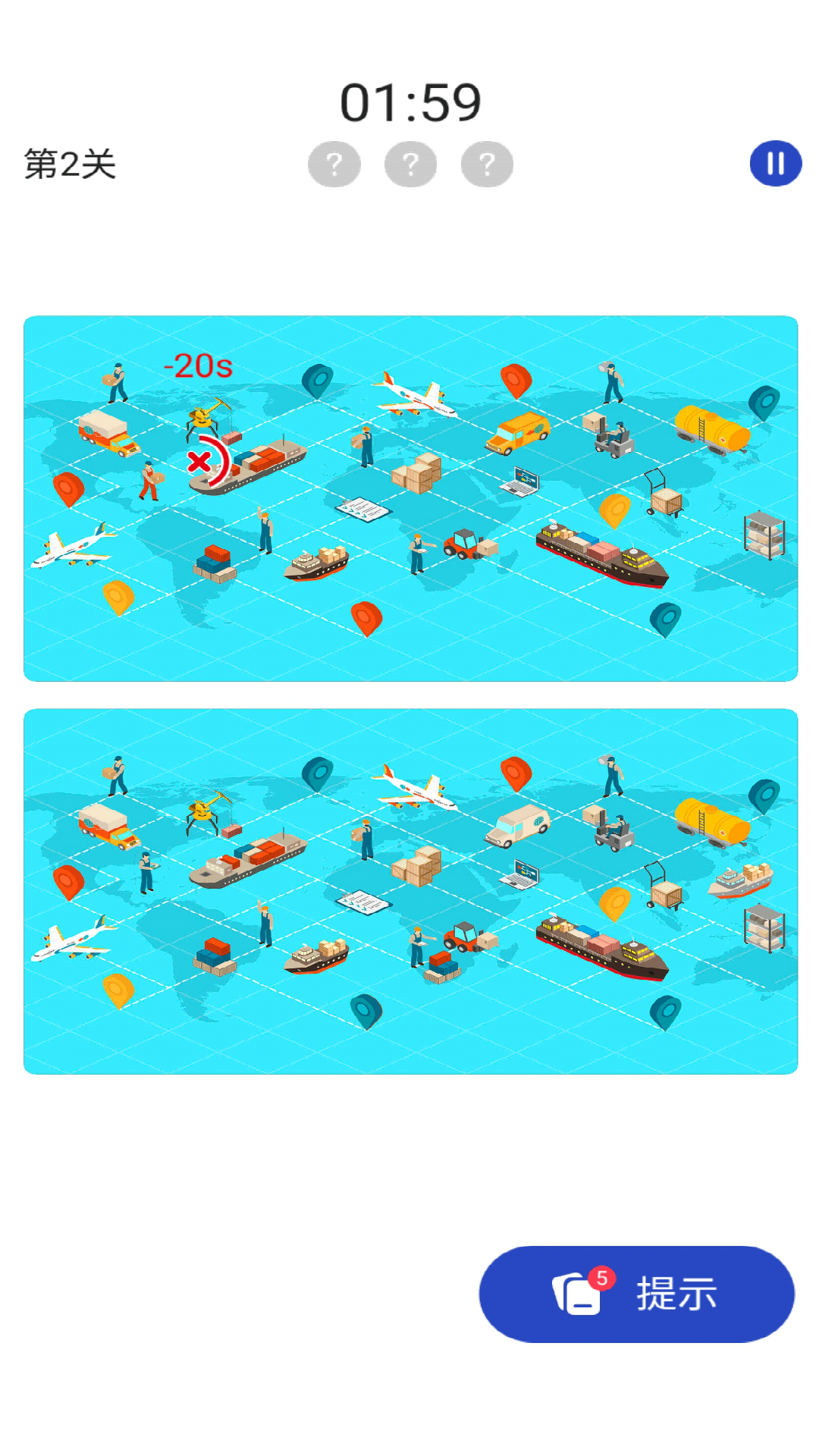819x1456 pixels.
Task: Tap the 提示 hint button
Action: 636,1294
